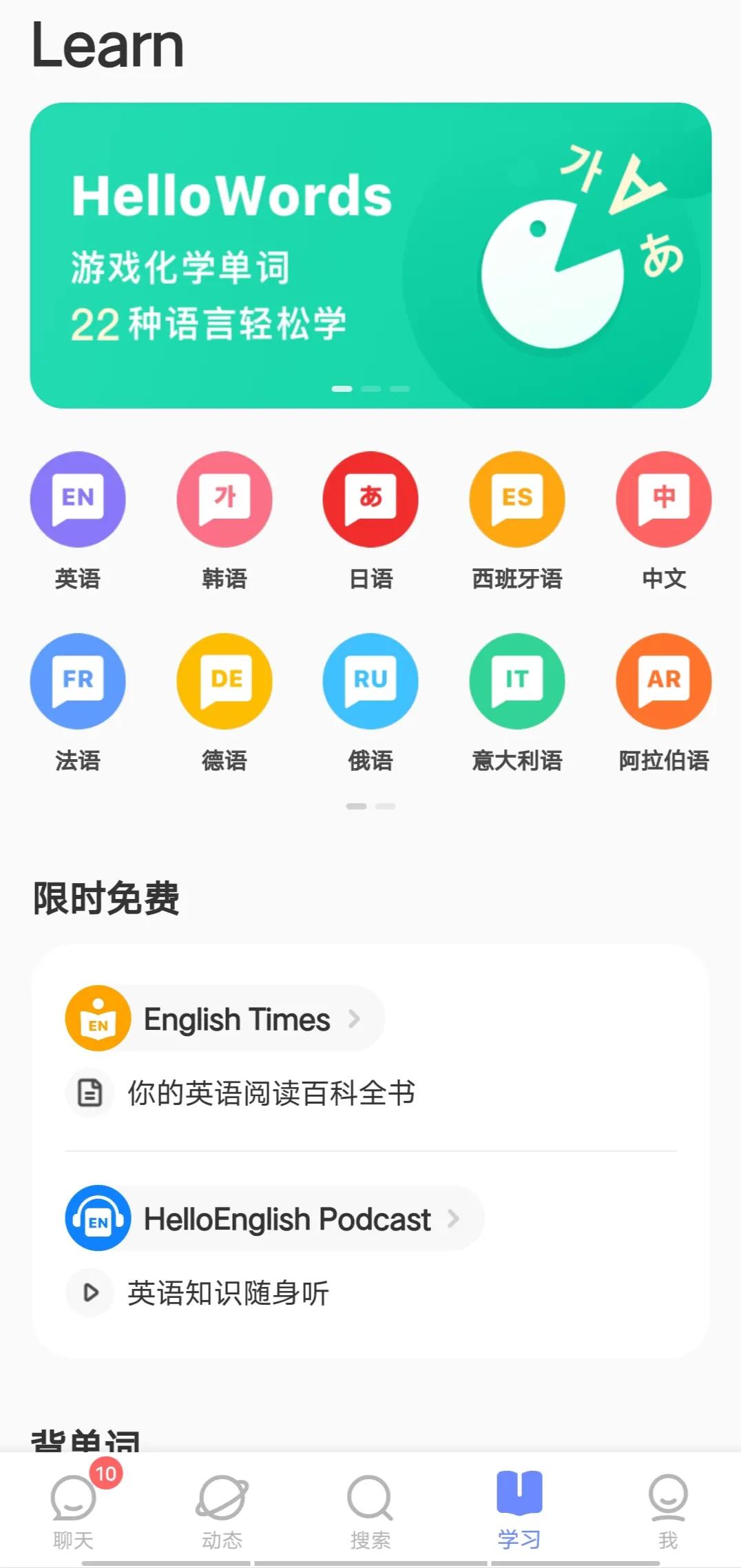
Task: Select the English (EN) language icon
Action: 78,500
